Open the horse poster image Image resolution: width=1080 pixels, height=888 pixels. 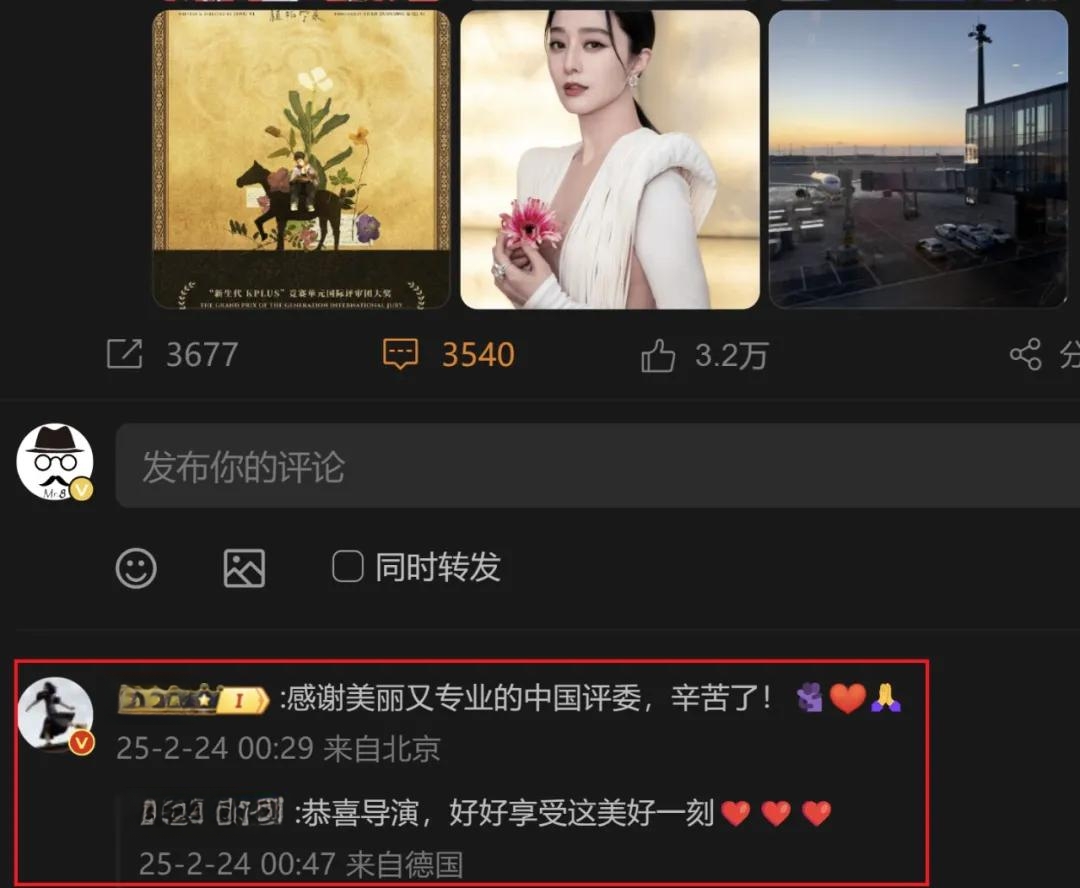(x=301, y=160)
